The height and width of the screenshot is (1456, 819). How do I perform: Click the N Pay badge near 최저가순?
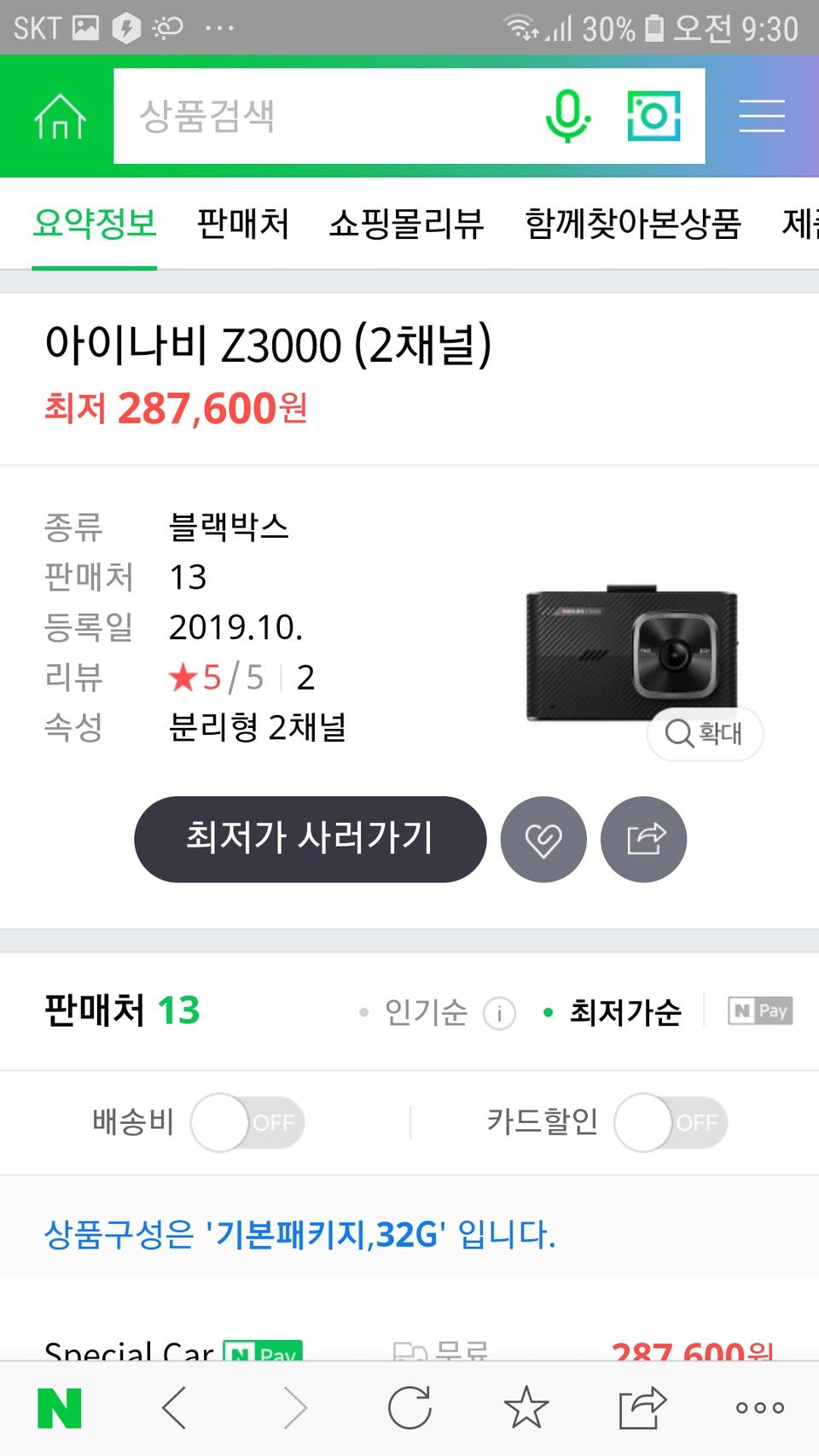click(x=760, y=1010)
